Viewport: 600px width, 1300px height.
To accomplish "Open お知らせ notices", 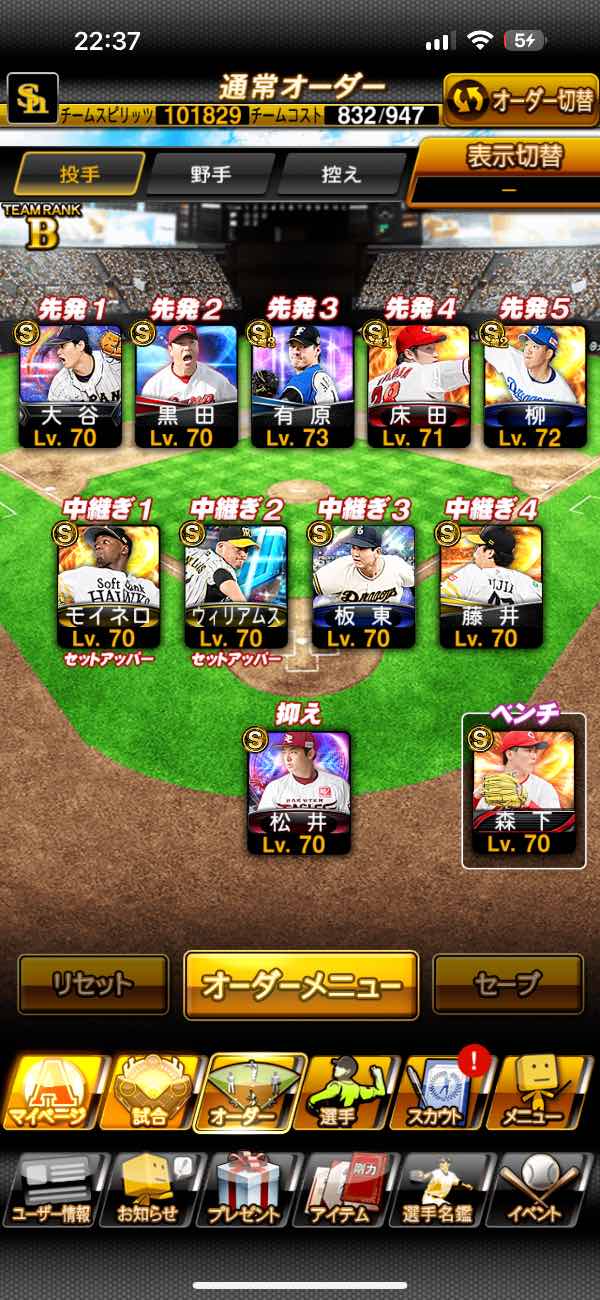I will click(x=148, y=1190).
